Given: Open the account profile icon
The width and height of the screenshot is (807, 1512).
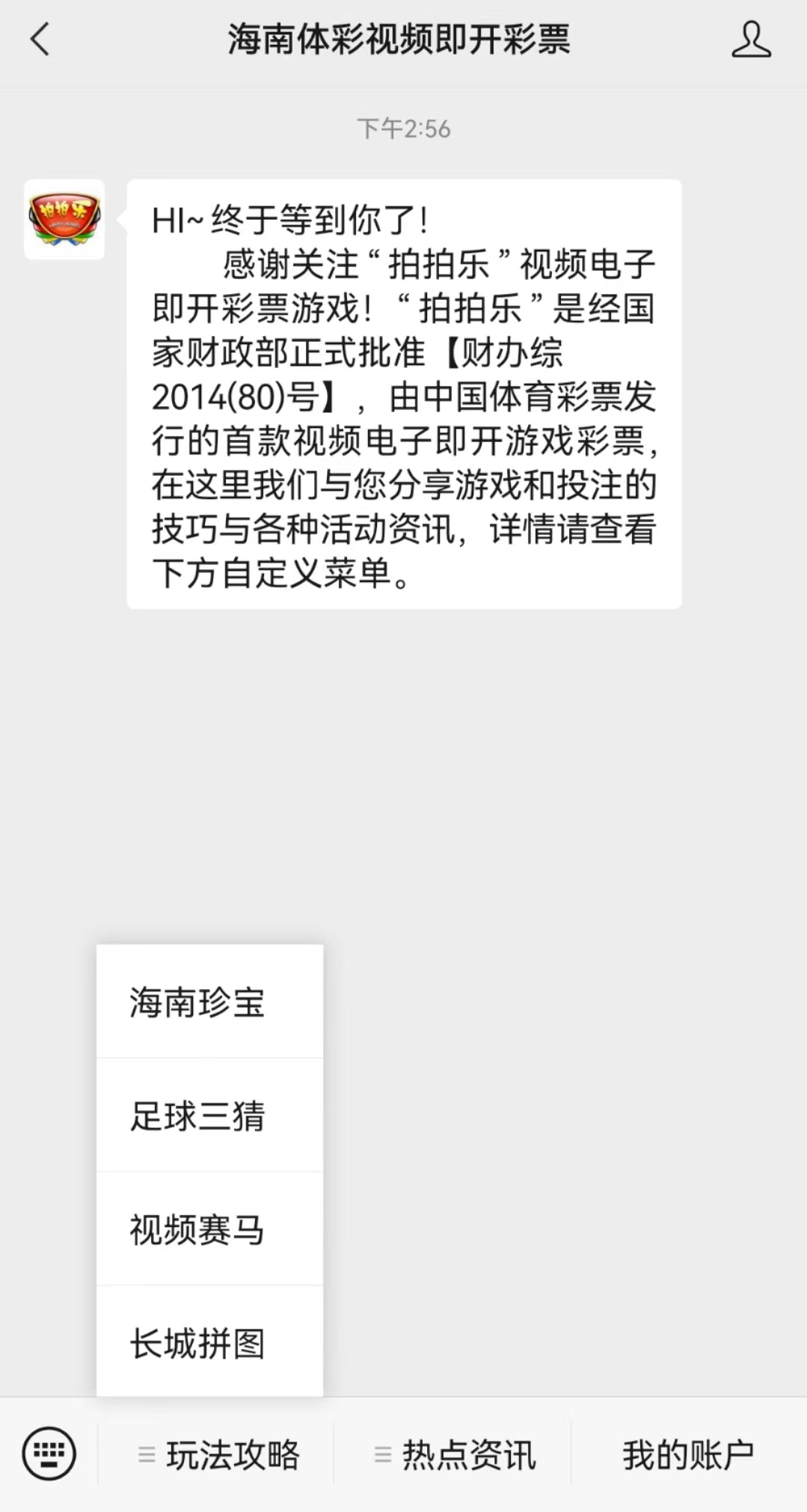Looking at the screenshot, I should tap(751, 40).
